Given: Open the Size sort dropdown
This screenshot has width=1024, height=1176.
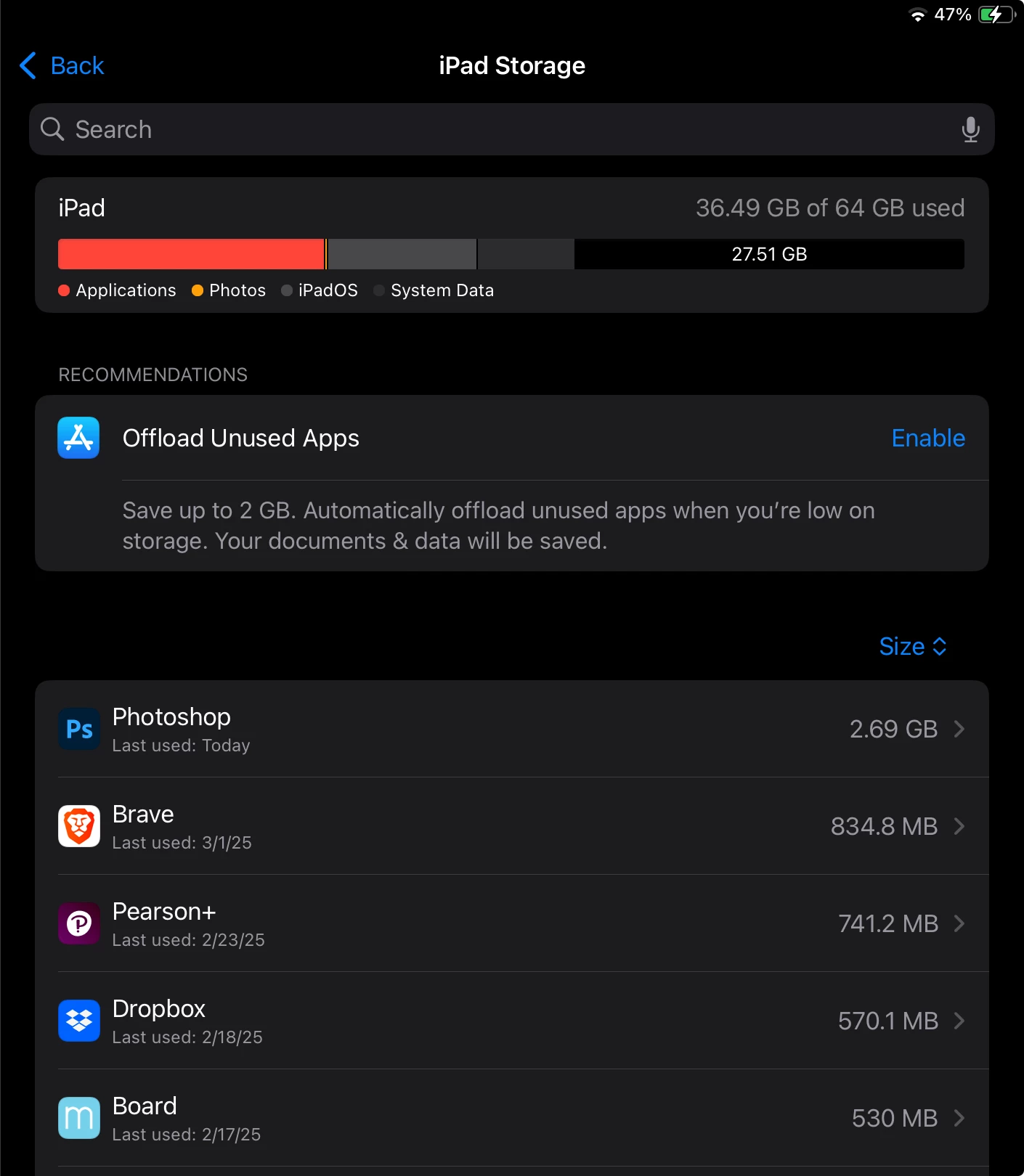Looking at the screenshot, I should point(912,646).
